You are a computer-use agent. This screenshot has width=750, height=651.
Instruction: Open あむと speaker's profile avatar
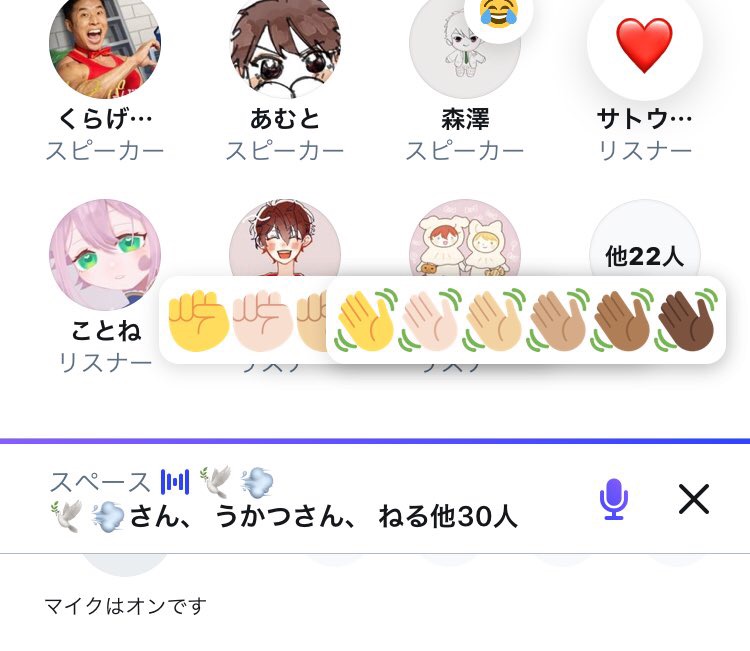[285, 45]
